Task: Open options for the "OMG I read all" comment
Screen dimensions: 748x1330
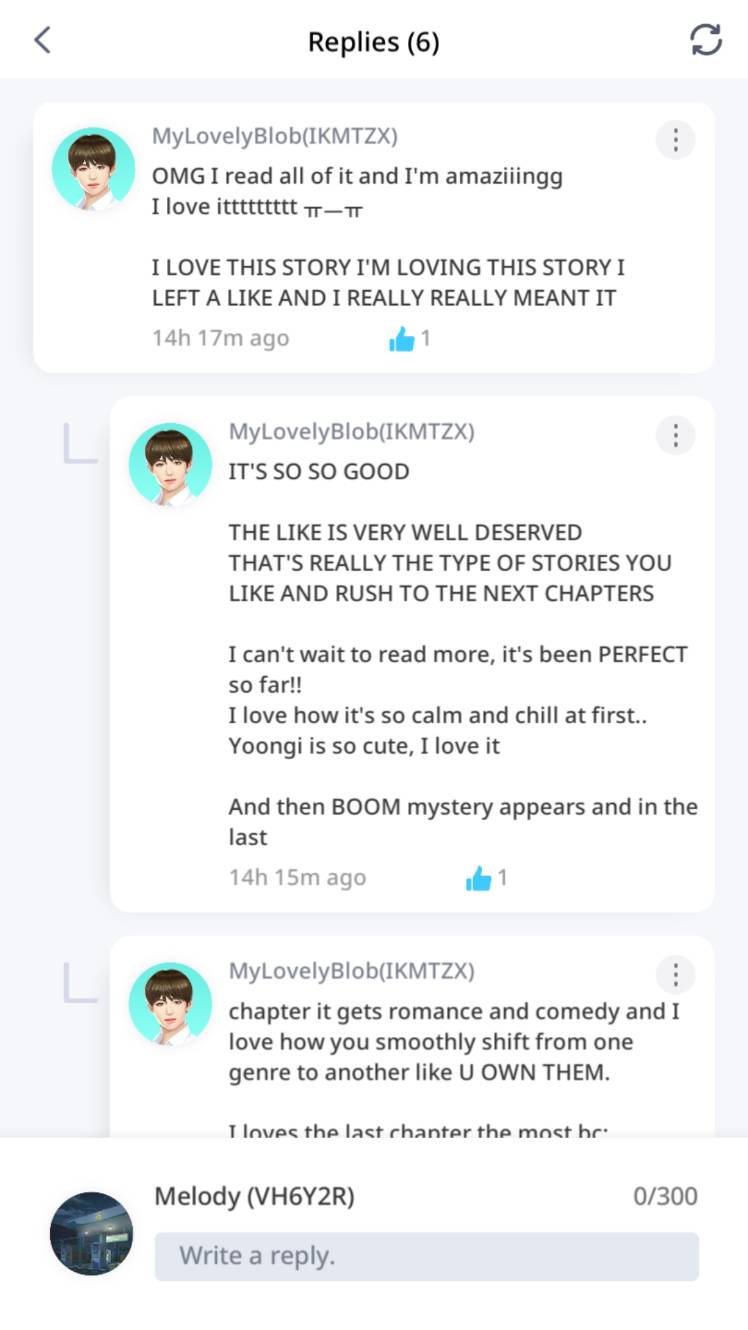Action: (675, 140)
